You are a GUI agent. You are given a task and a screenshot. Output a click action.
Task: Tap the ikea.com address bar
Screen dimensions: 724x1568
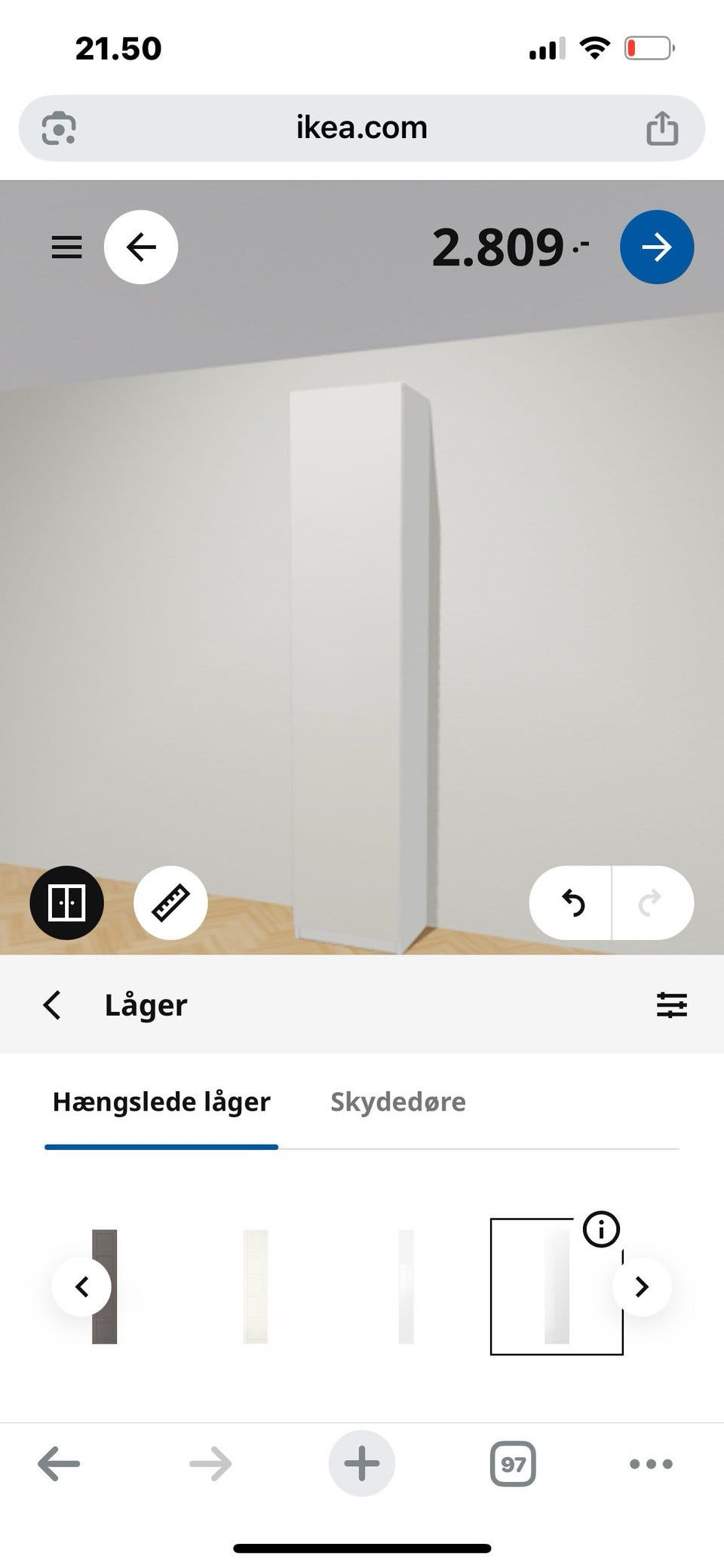[x=360, y=128]
